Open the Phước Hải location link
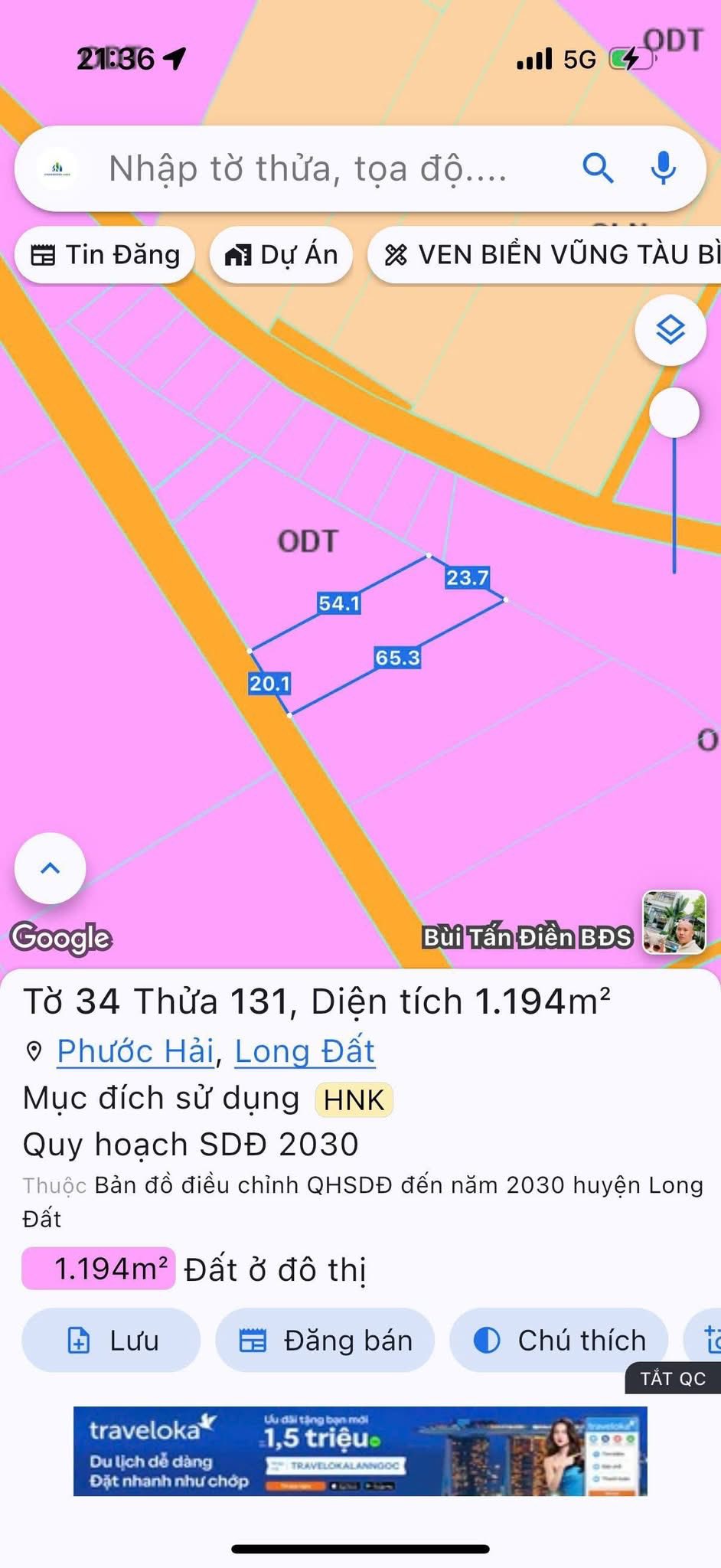The height and width of the screenshot is (1568, 721). 135,1050
